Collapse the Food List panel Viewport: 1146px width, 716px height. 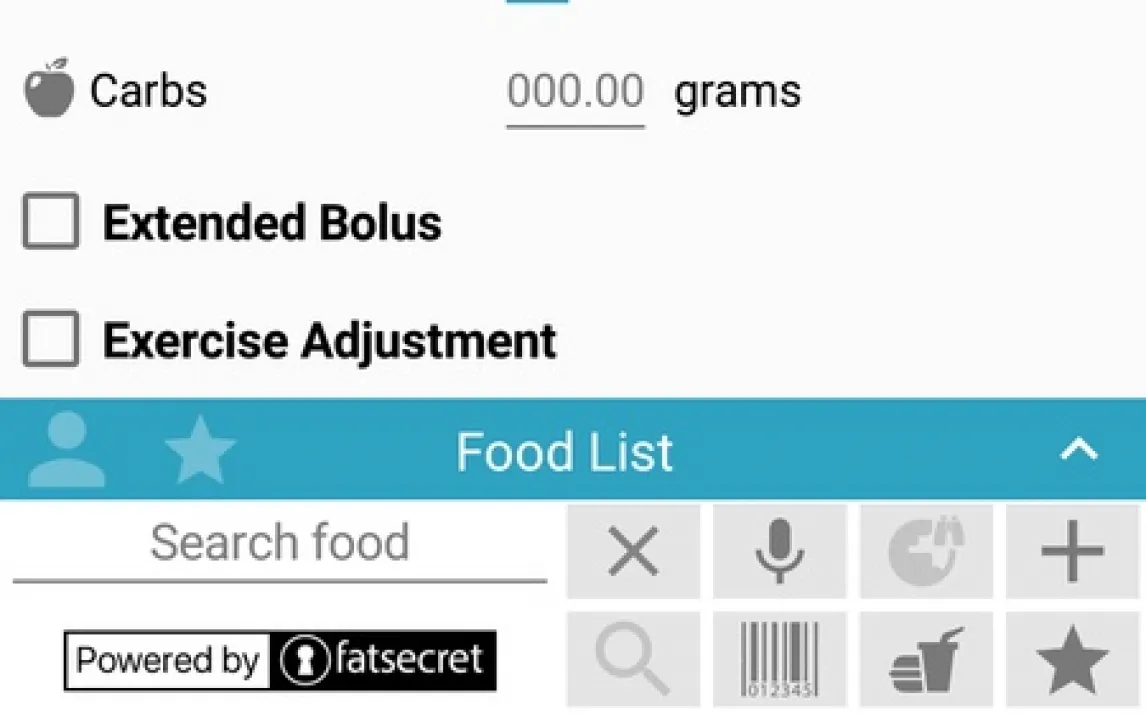pos(1079,451)
